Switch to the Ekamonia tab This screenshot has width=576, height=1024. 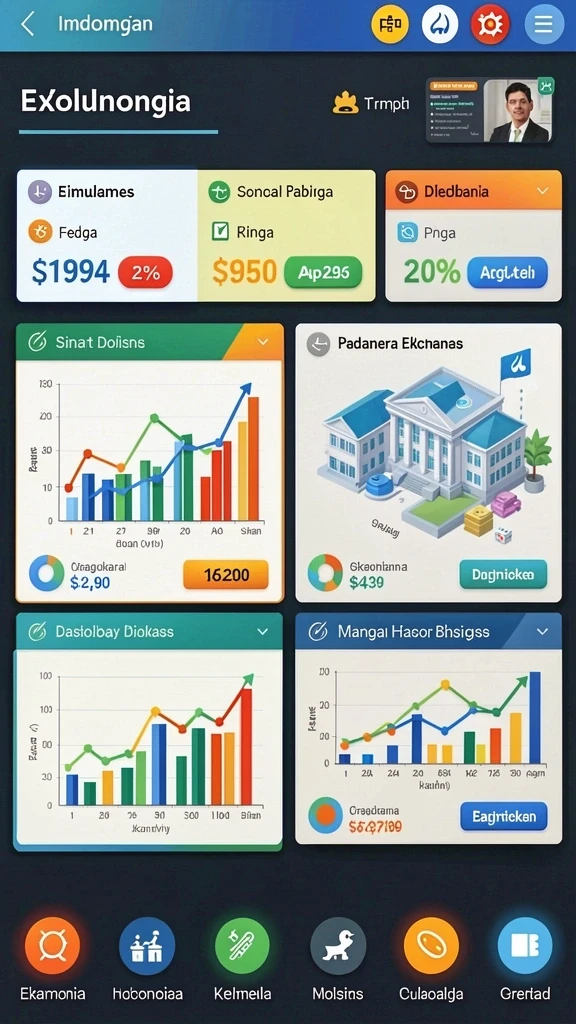52,960
